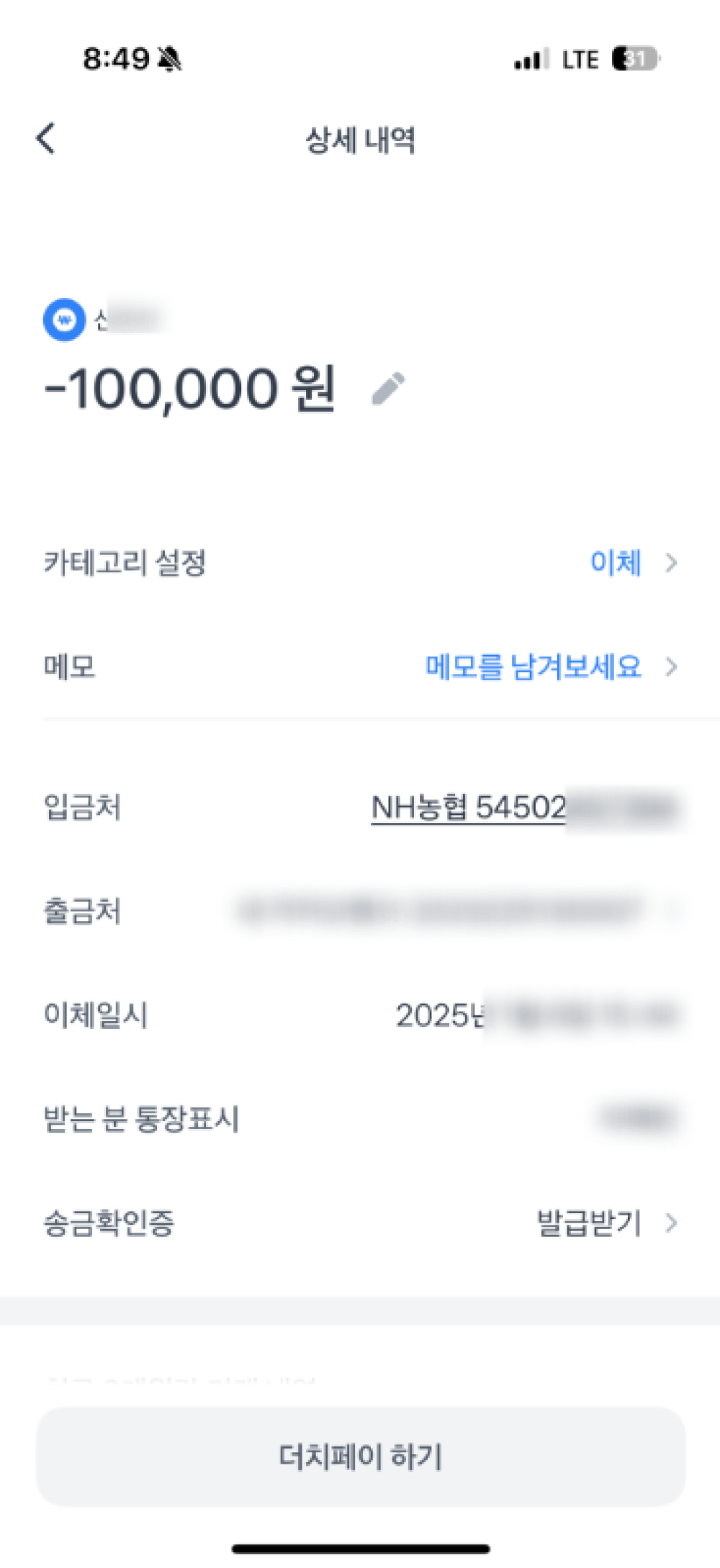Get 송금확인증 by tapping 발급받기
The height and width of the screenshot is (1568, 720).
tap(605, 1223)
